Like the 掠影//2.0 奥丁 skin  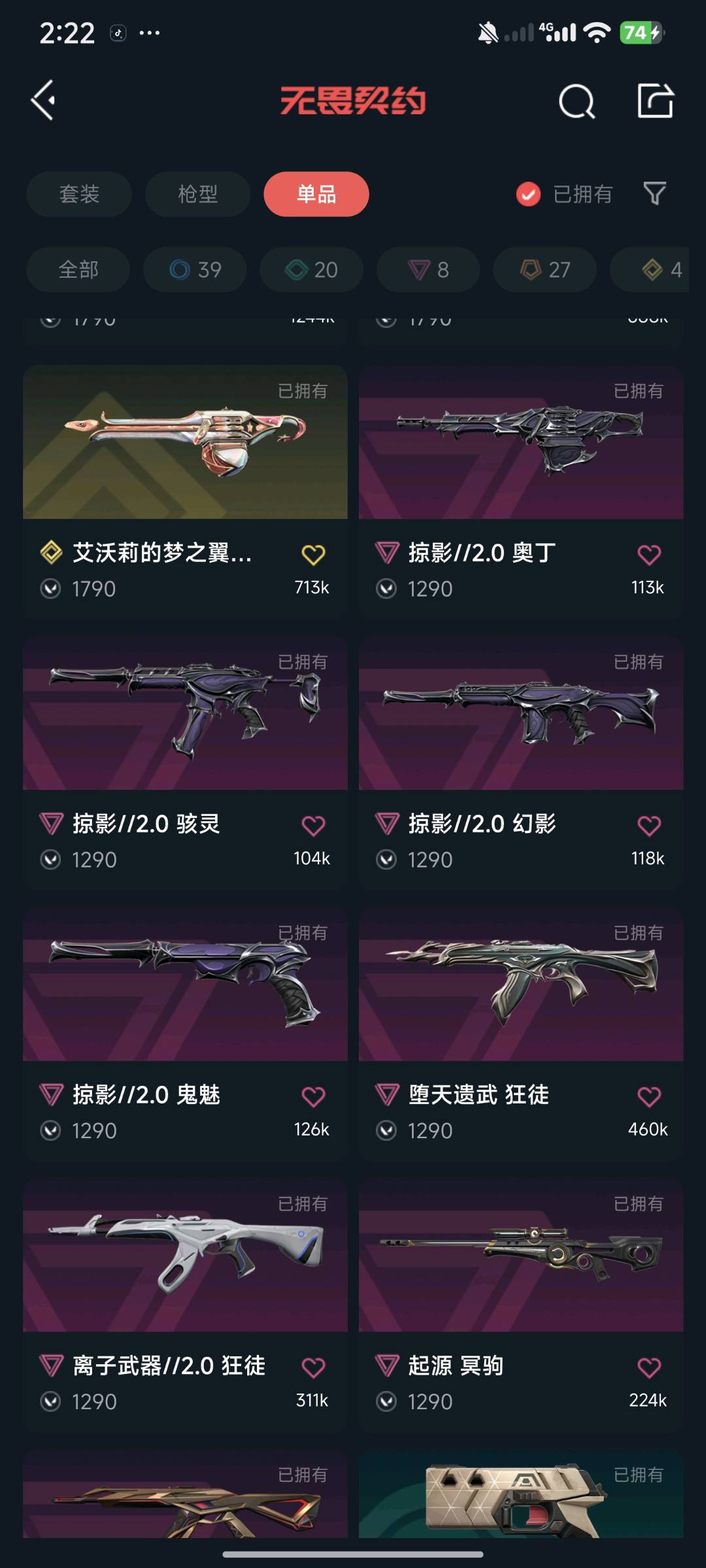[649, 555]
